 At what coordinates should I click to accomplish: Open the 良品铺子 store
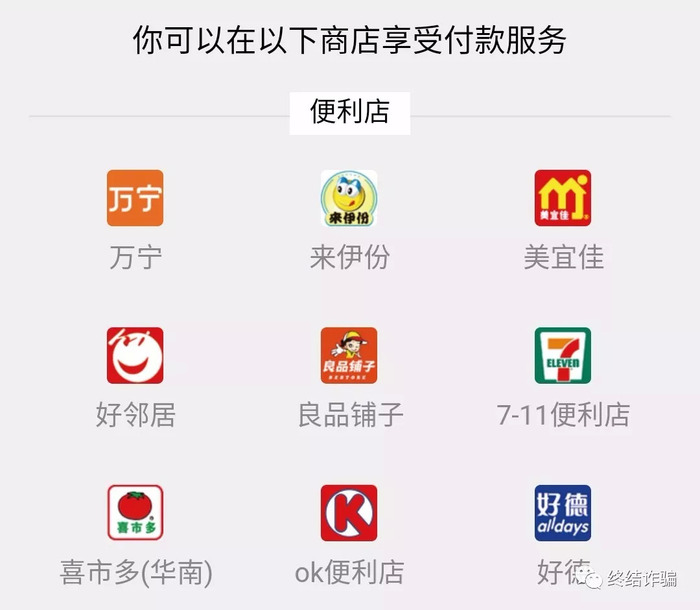point(349,356)
